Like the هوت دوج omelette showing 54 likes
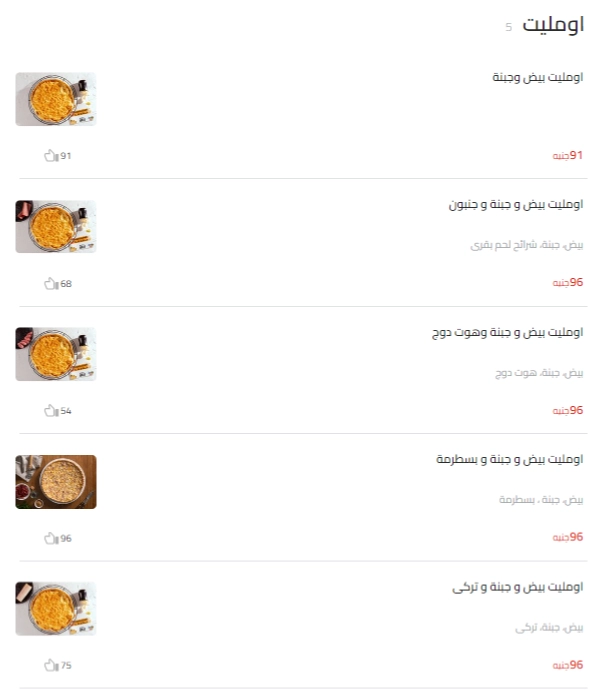 51,410
